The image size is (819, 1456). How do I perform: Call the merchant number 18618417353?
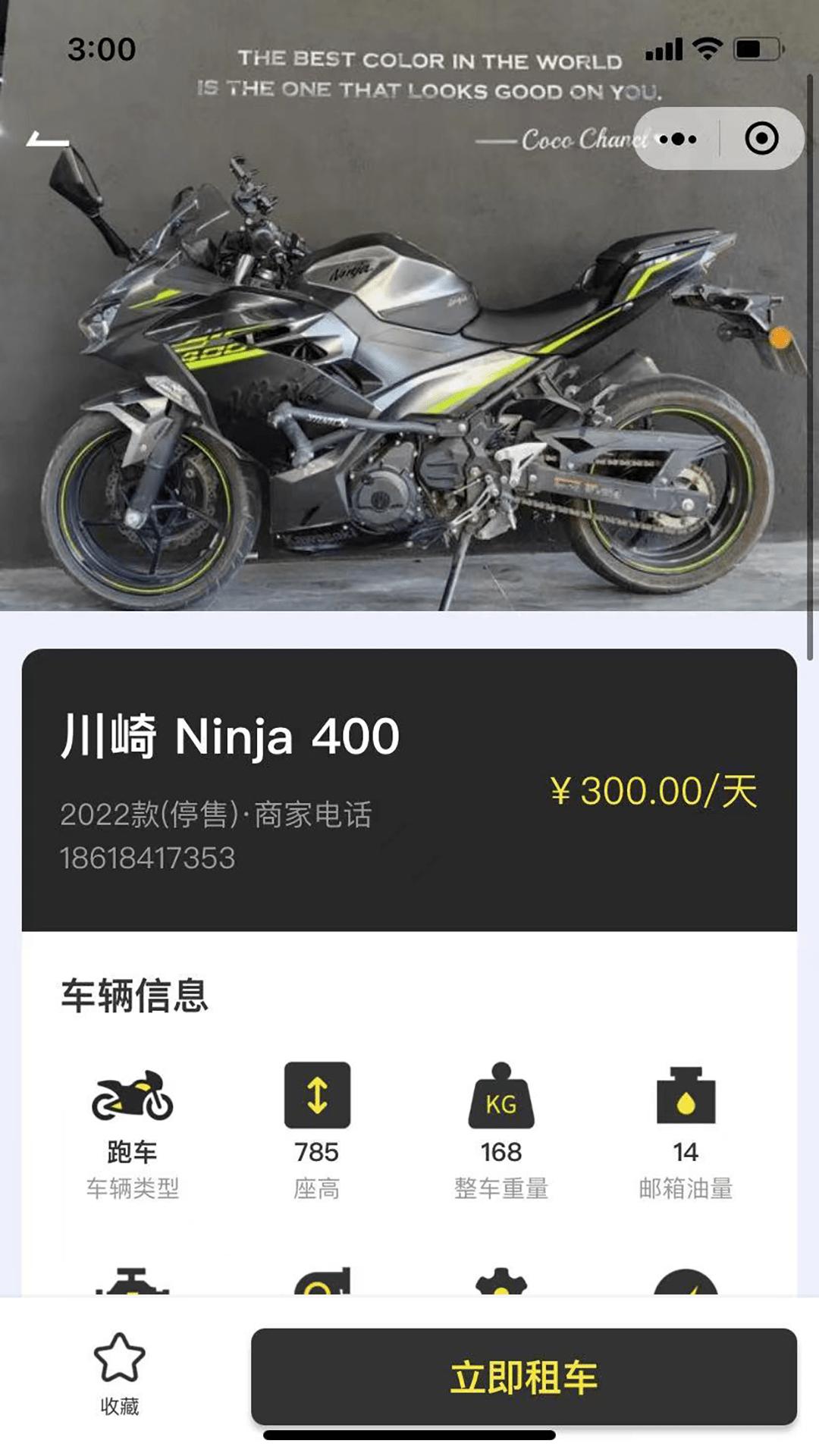149,857
